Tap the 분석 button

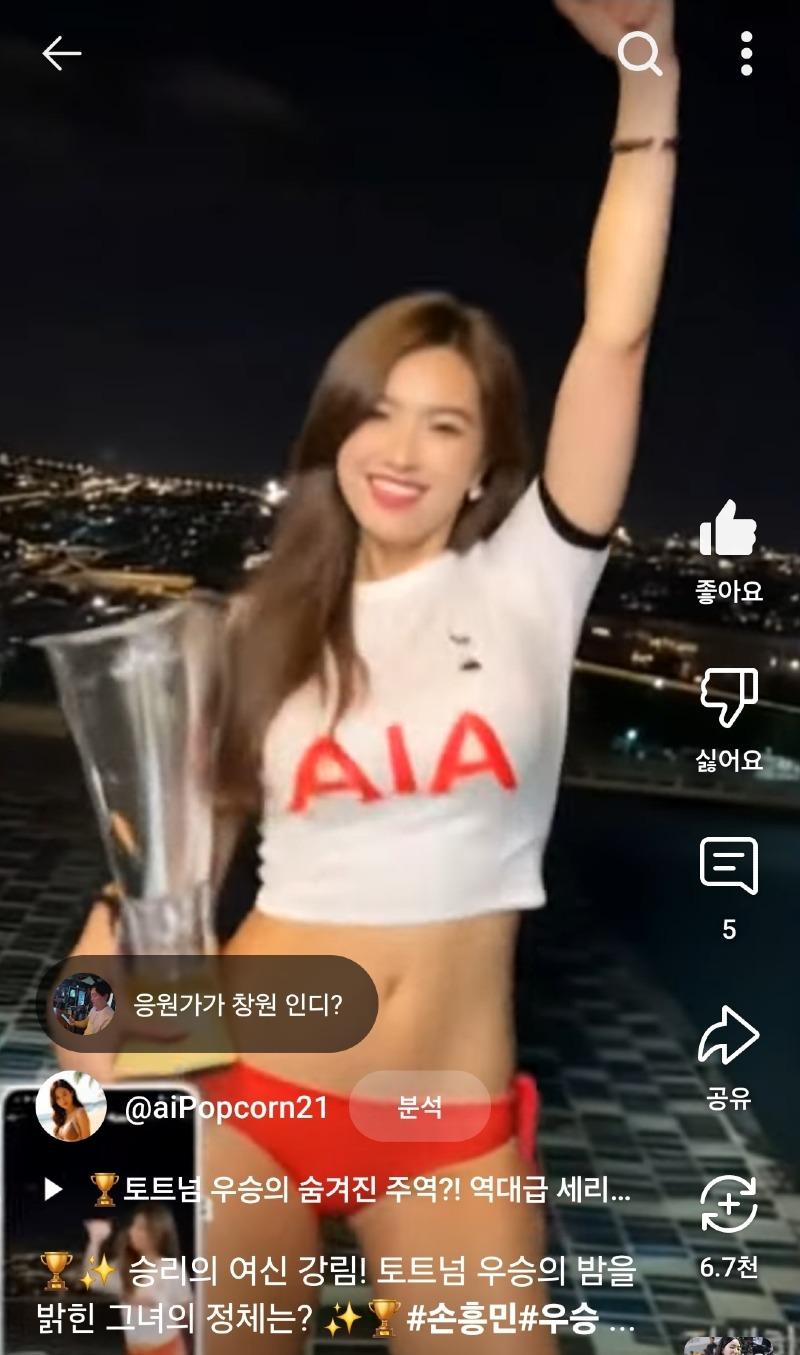coord(419,1107)
